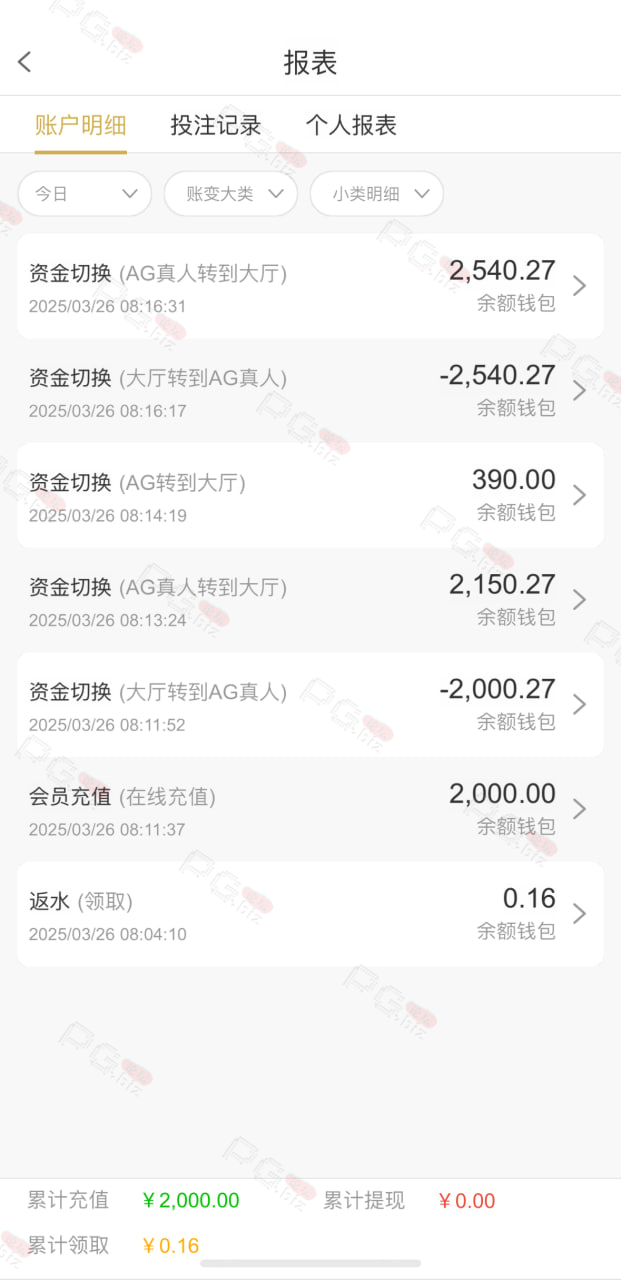The image size is (621, 1280).
Task: View the -2,540.27 transfer record details
Action: tap(310, 391)
